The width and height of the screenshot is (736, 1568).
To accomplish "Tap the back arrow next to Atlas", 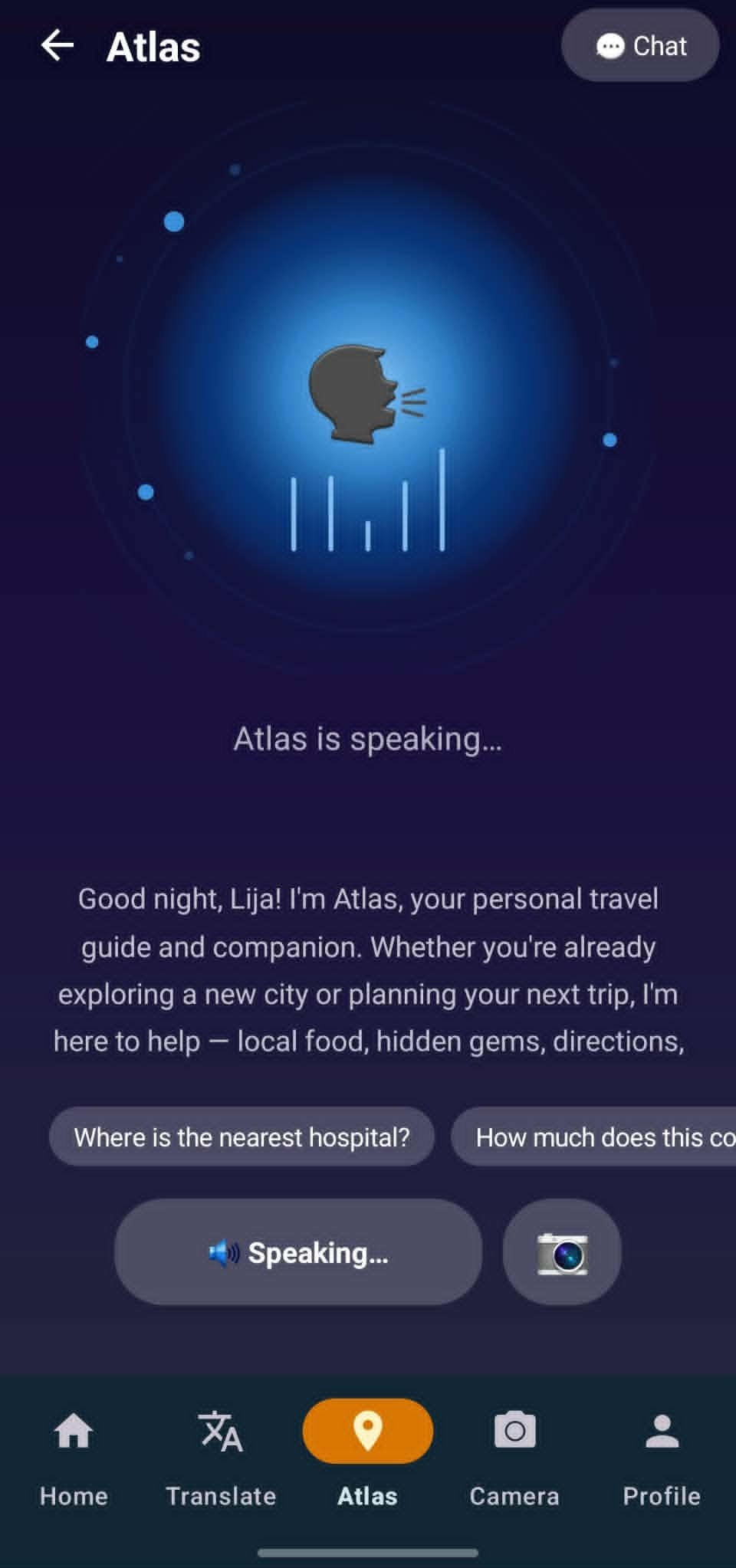I will click(58, 45).
